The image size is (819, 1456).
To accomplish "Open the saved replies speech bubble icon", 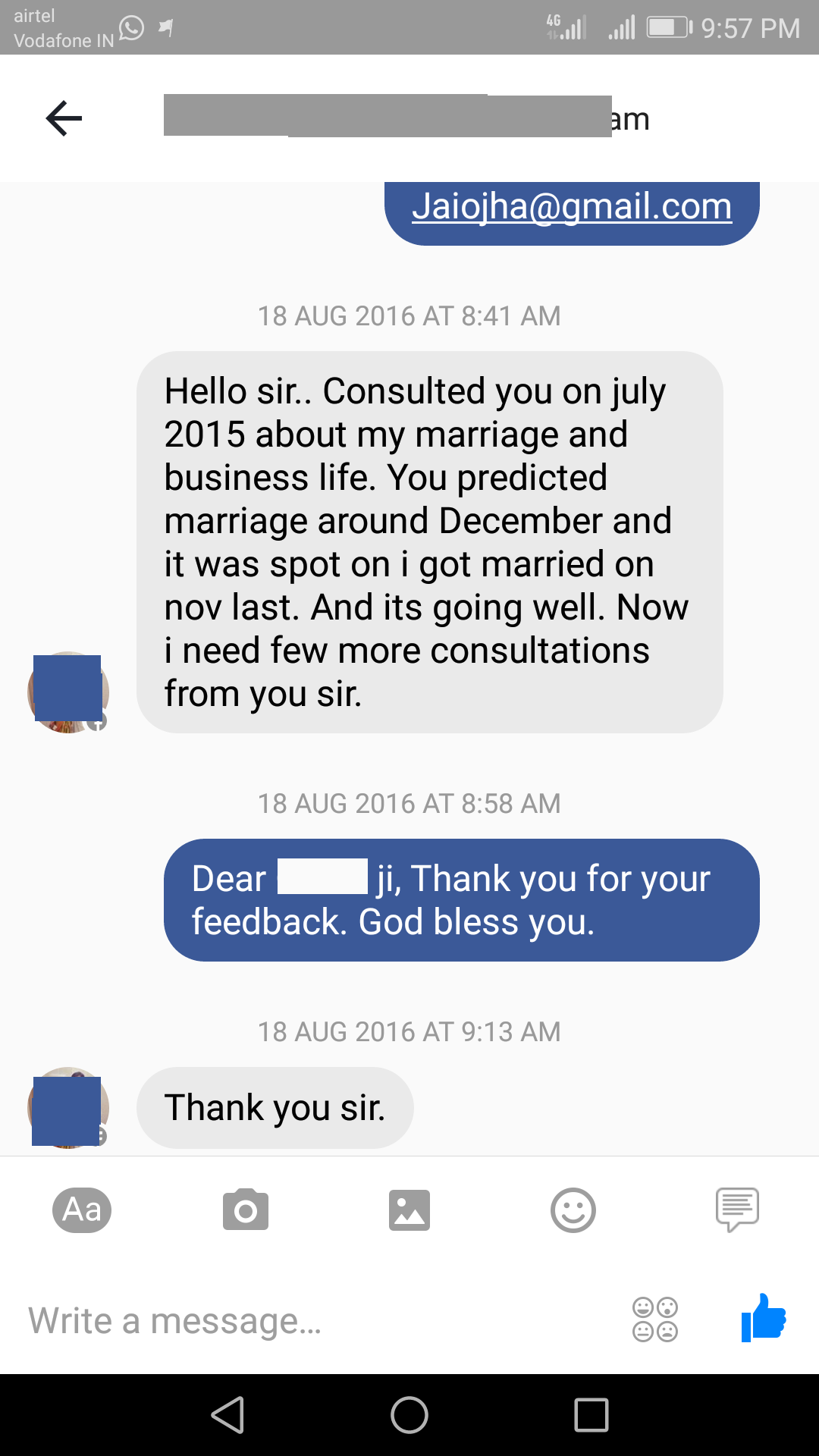I will click(x=737, y=1210).
